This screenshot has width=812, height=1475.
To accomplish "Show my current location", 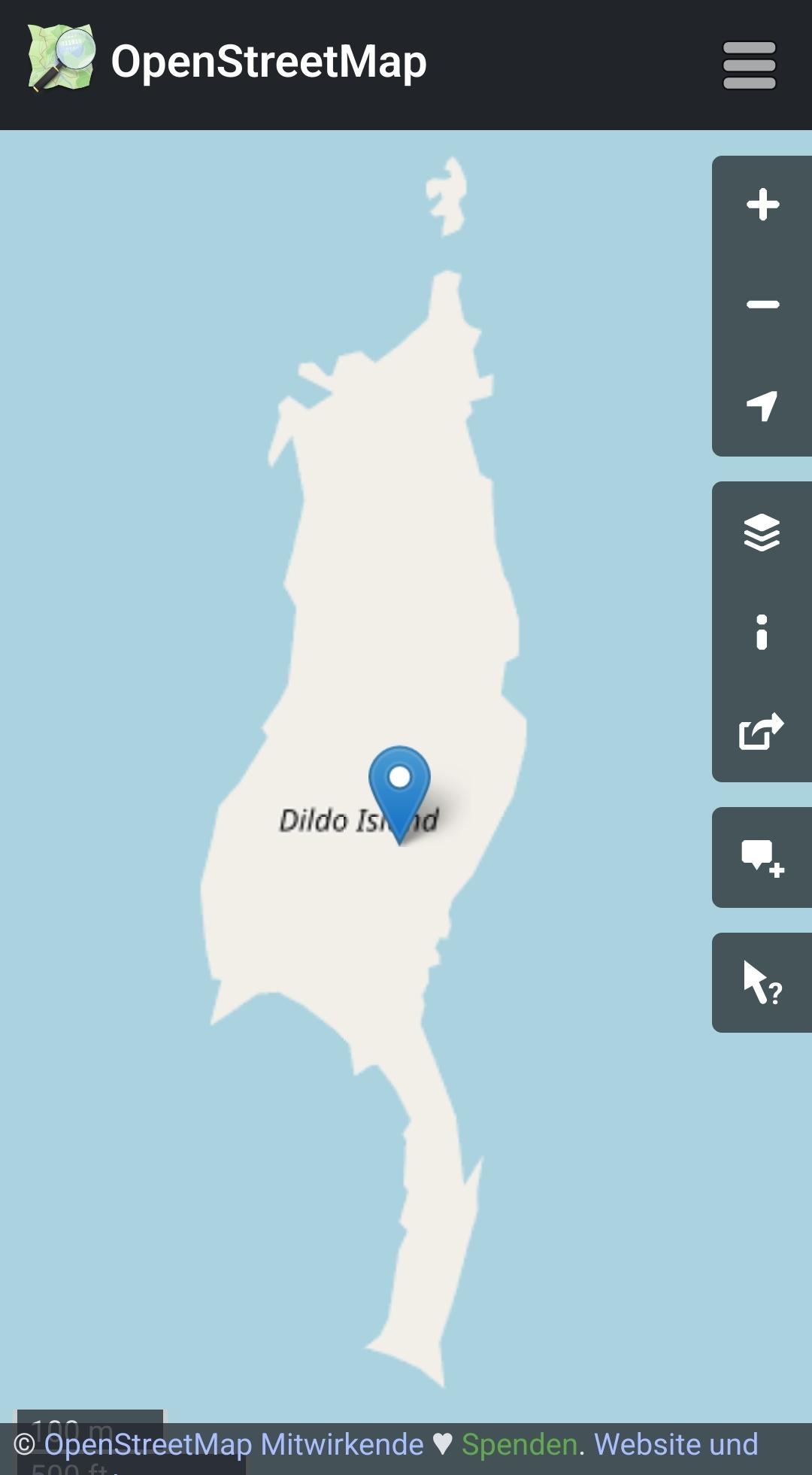I will 762,405.
